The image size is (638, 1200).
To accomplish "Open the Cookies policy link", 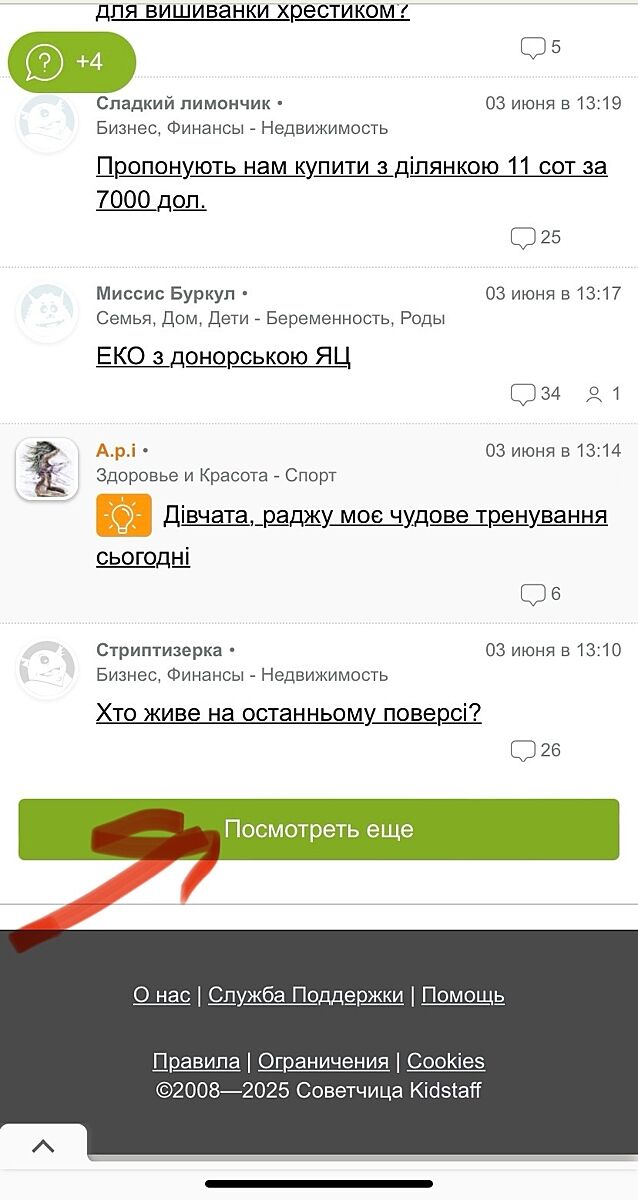I will (x=445, y=1061).
